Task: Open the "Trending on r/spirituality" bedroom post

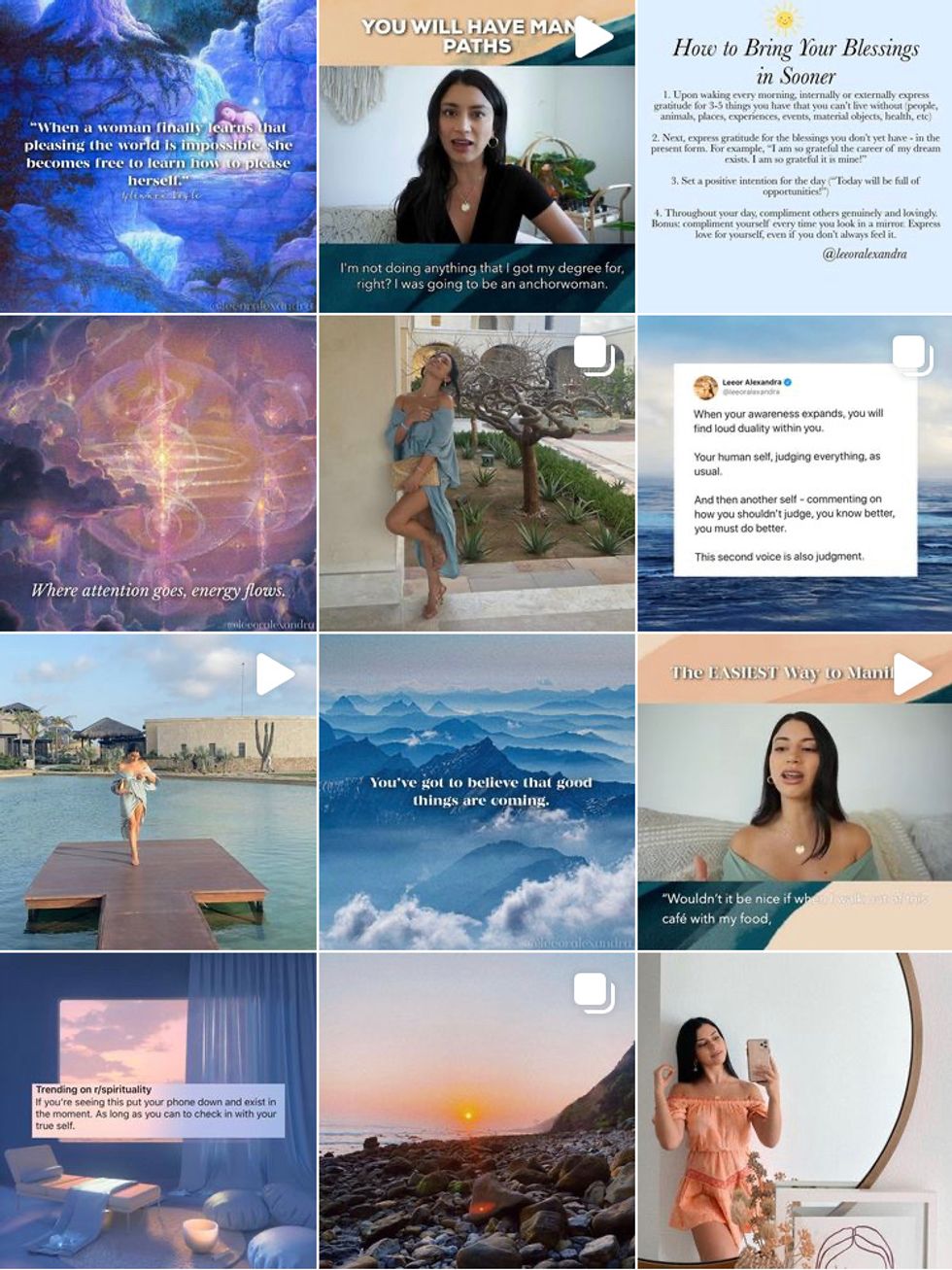Action: [158, 1113]
